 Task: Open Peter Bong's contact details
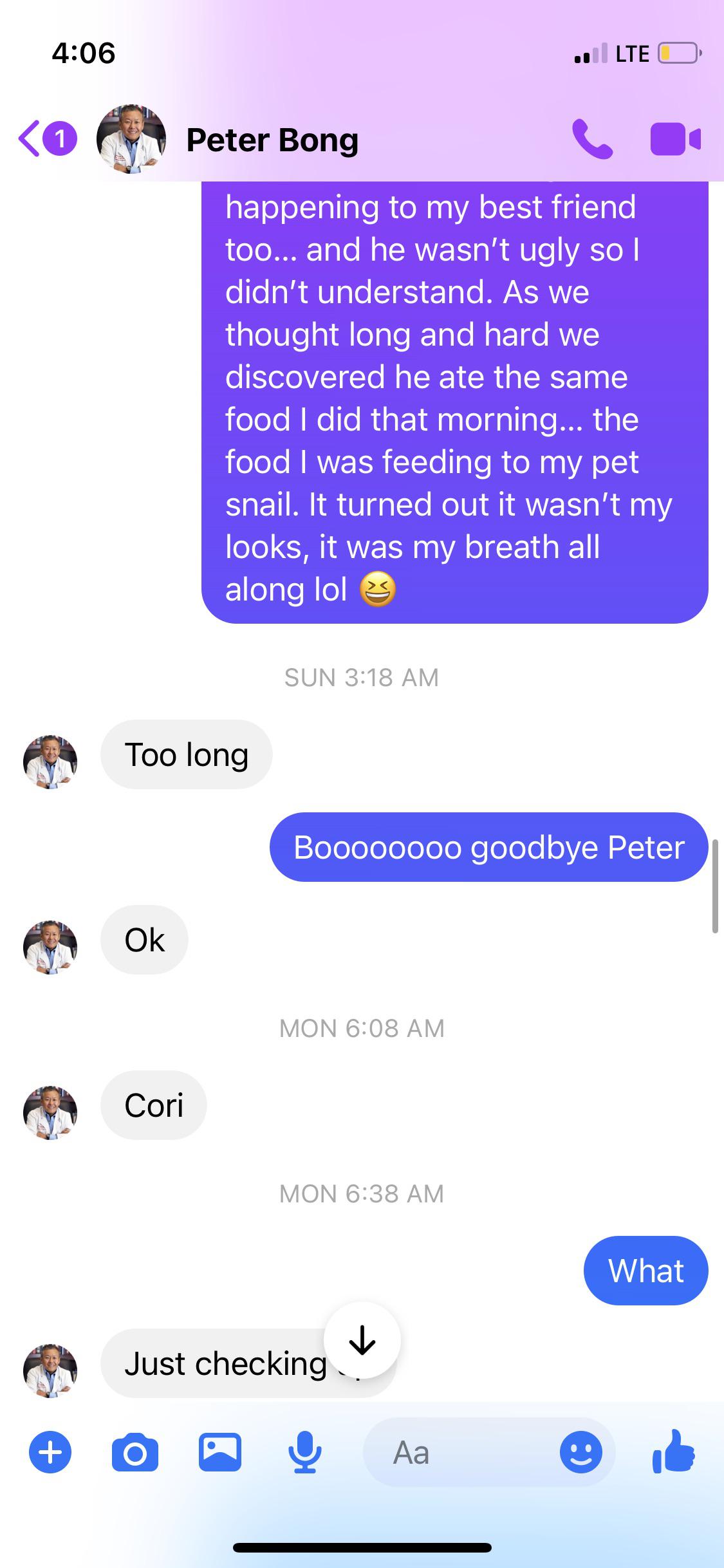[x=272, y=140]
